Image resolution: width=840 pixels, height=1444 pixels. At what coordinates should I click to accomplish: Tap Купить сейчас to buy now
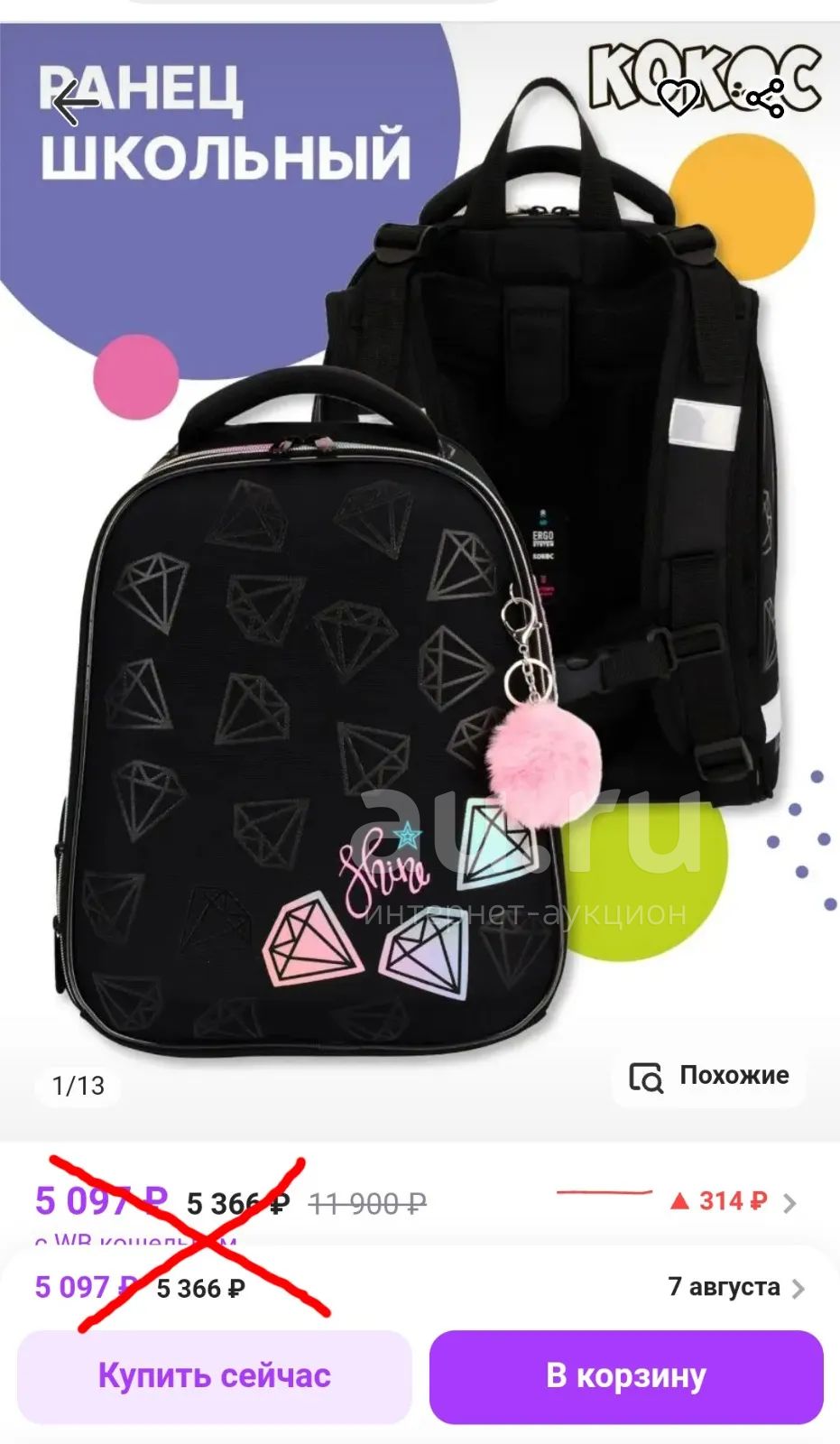click(x=215, y=1376)
